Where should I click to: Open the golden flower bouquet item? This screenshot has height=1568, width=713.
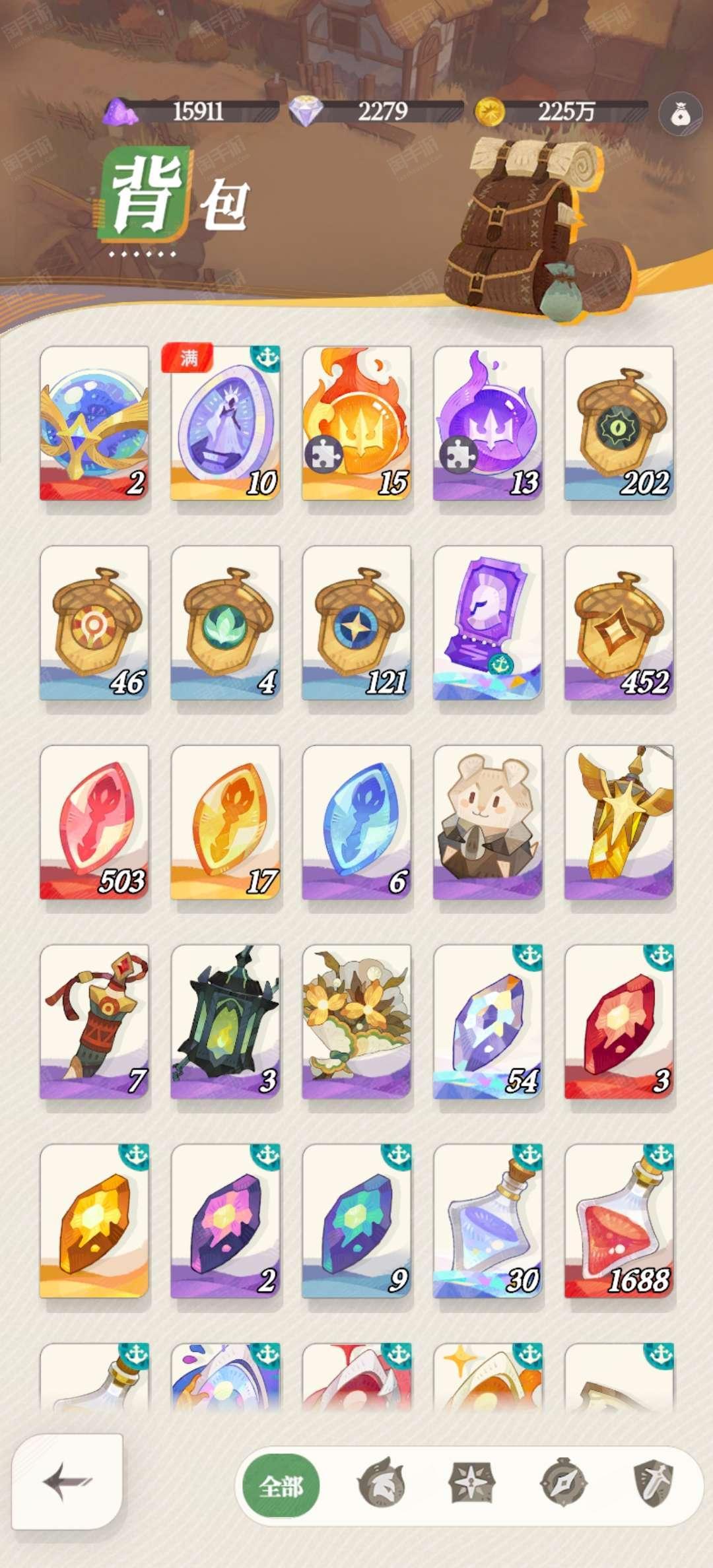[x=356, y=1022]
